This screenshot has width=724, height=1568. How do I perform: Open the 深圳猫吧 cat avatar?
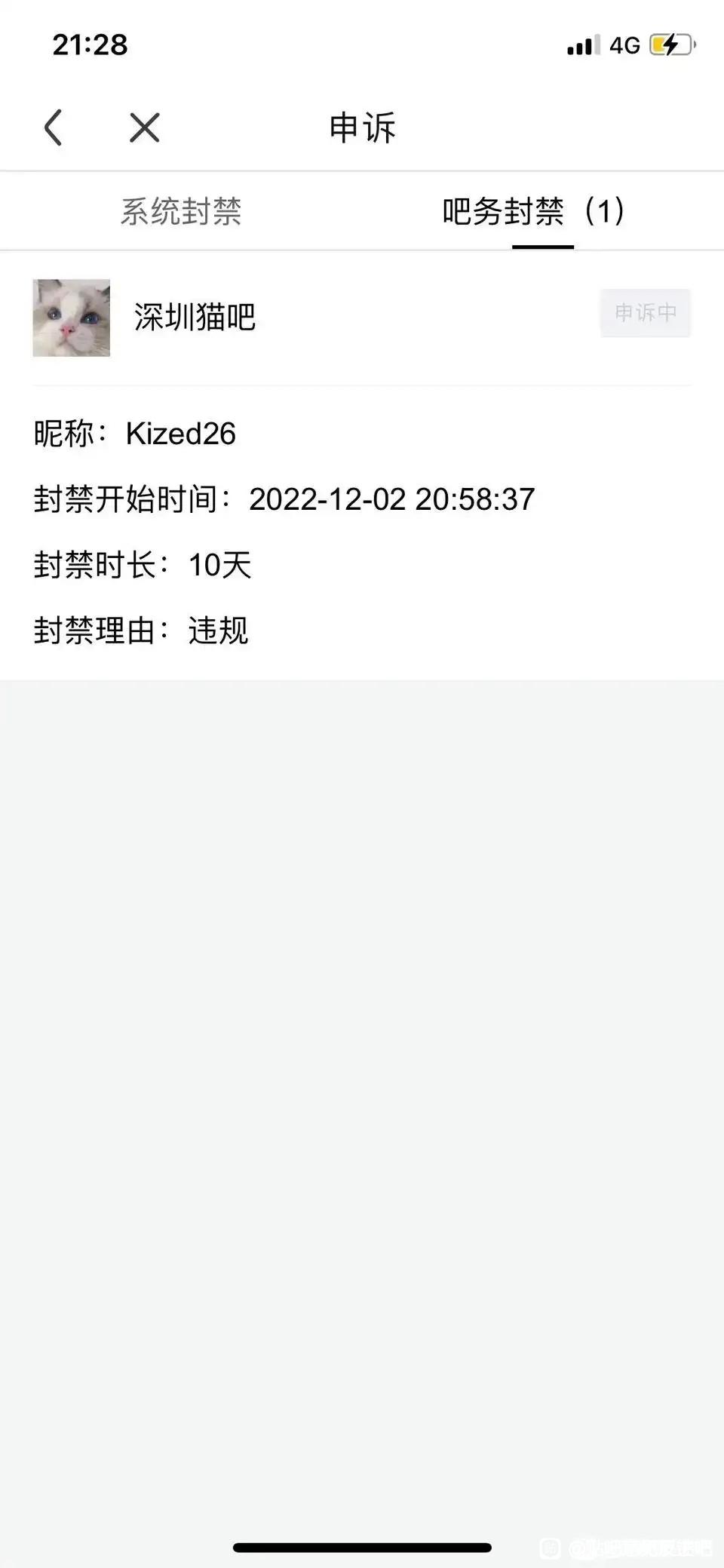(x=72, y=318)
